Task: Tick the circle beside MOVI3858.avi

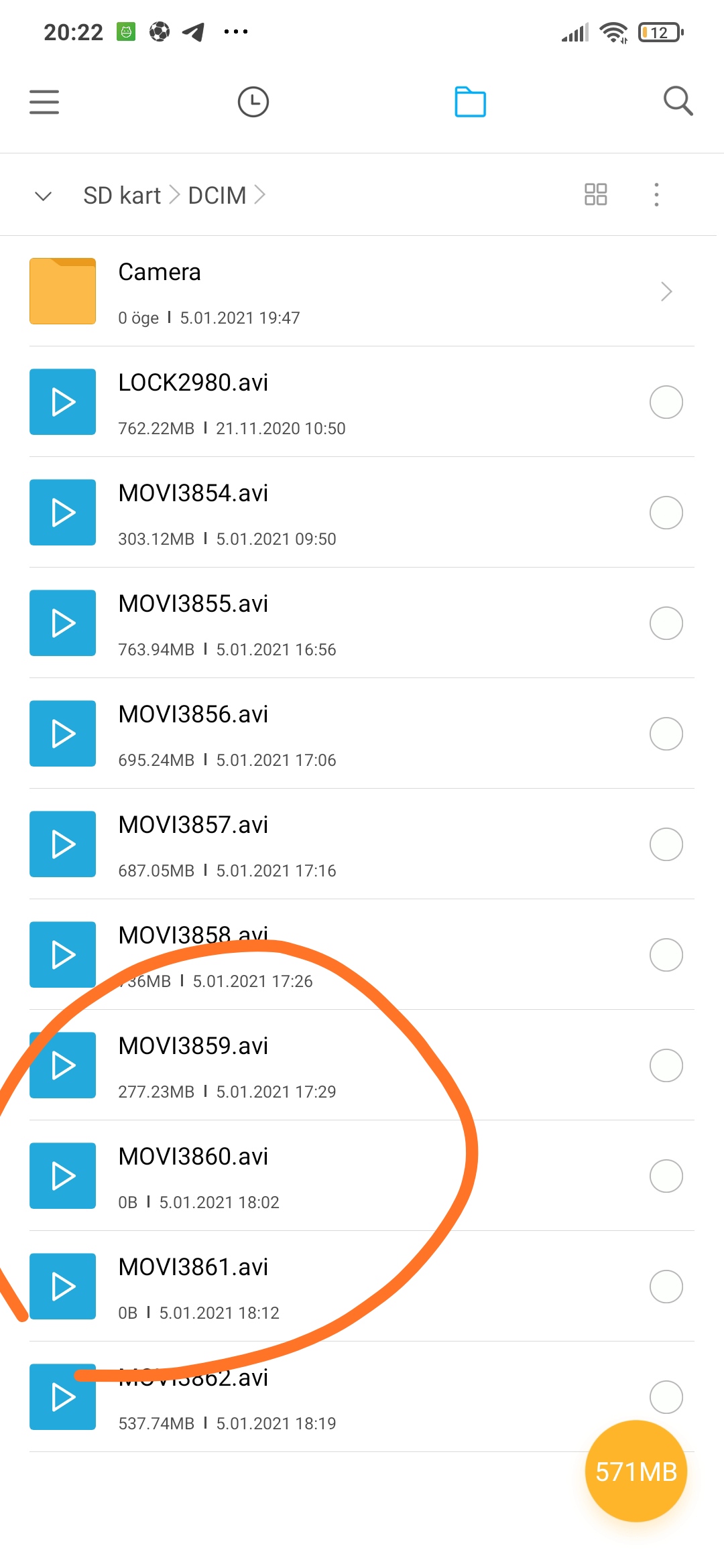Action: 666,955
